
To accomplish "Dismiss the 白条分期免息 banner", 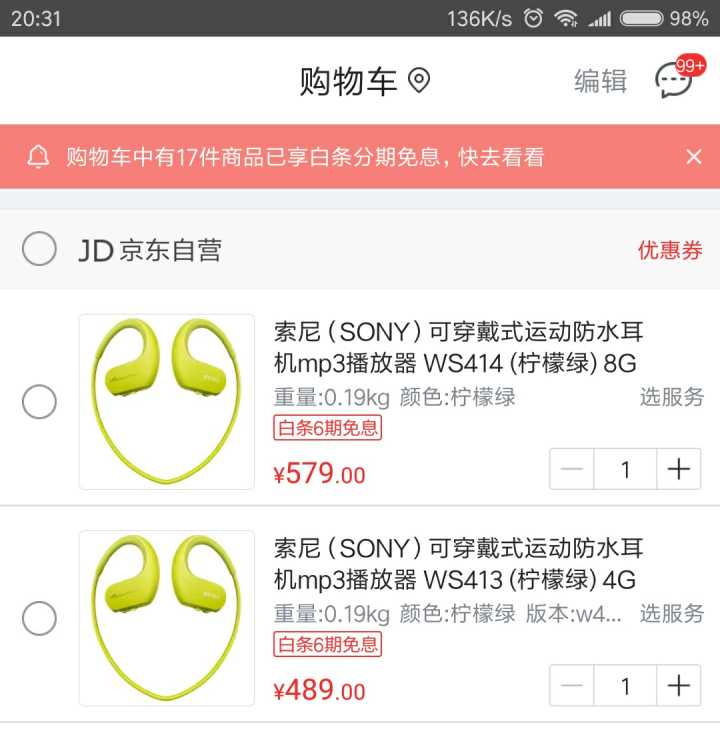I will (x=694, y=156).
